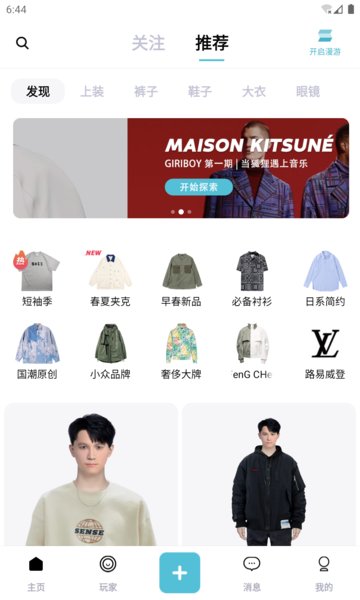This screenshot has width=360, height=600.
Task: Open the 春夏夹克 collection
Action: coord(110,279)
